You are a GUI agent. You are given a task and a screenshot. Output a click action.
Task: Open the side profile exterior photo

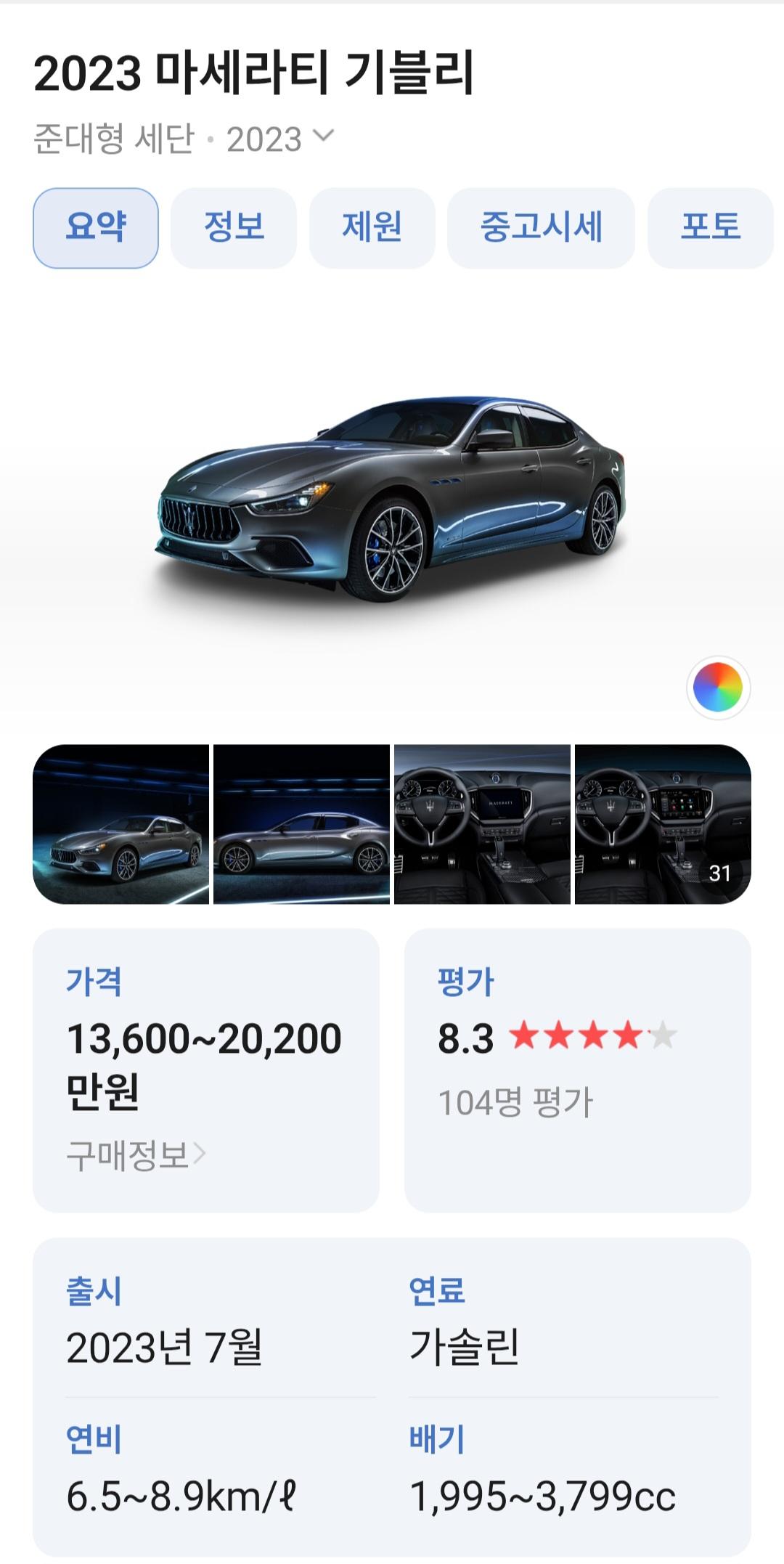[x=301, y=824]
